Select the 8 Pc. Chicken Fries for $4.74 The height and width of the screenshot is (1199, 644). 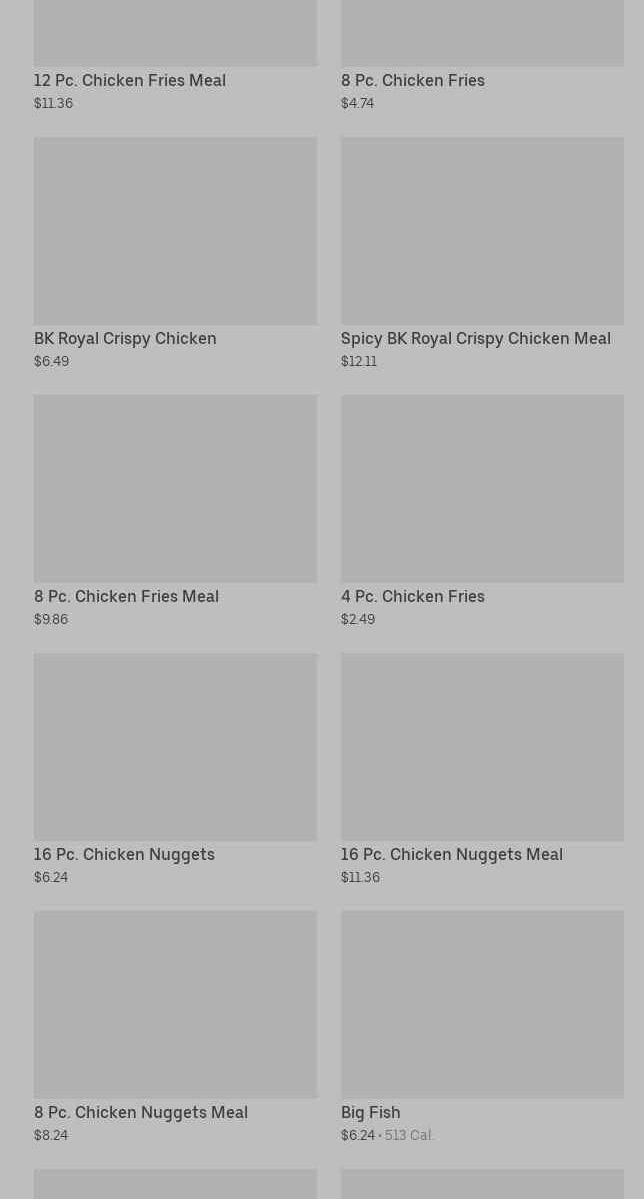(x=483, y=56)
